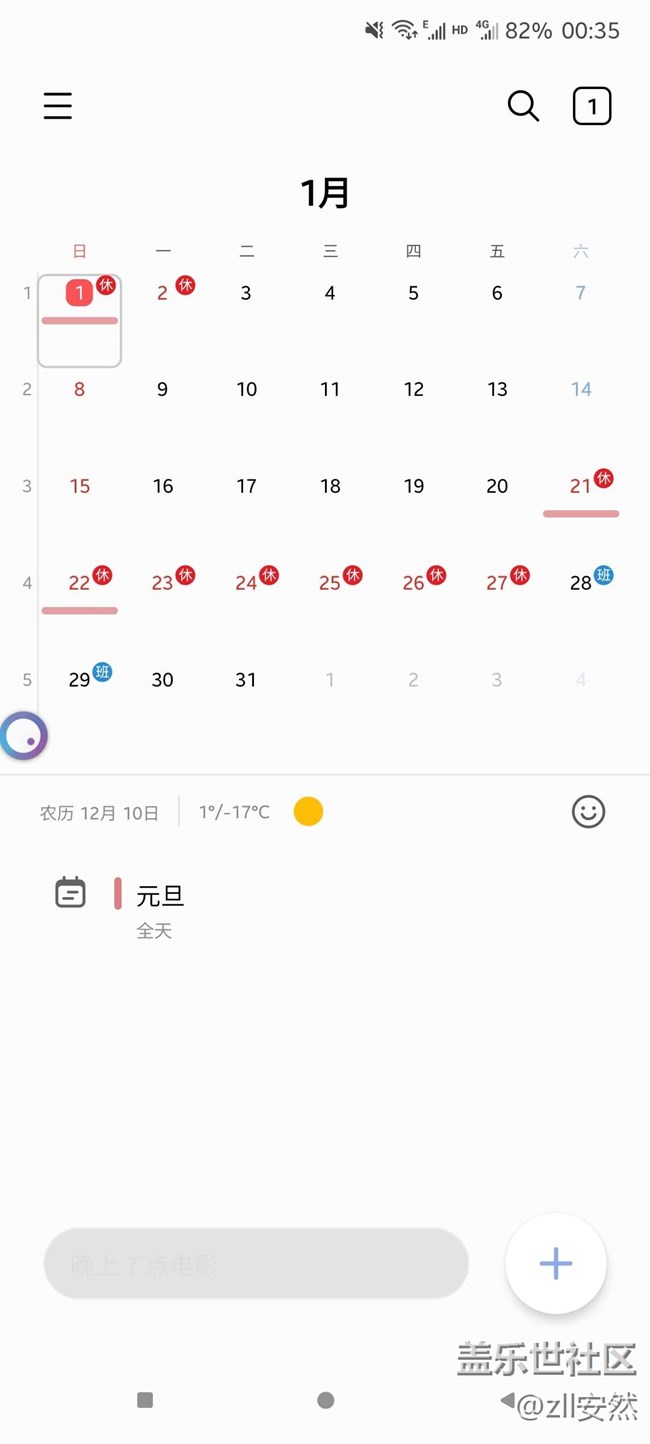Create a new event with the plus button

pyautogui.click(x=556, y=1263)
